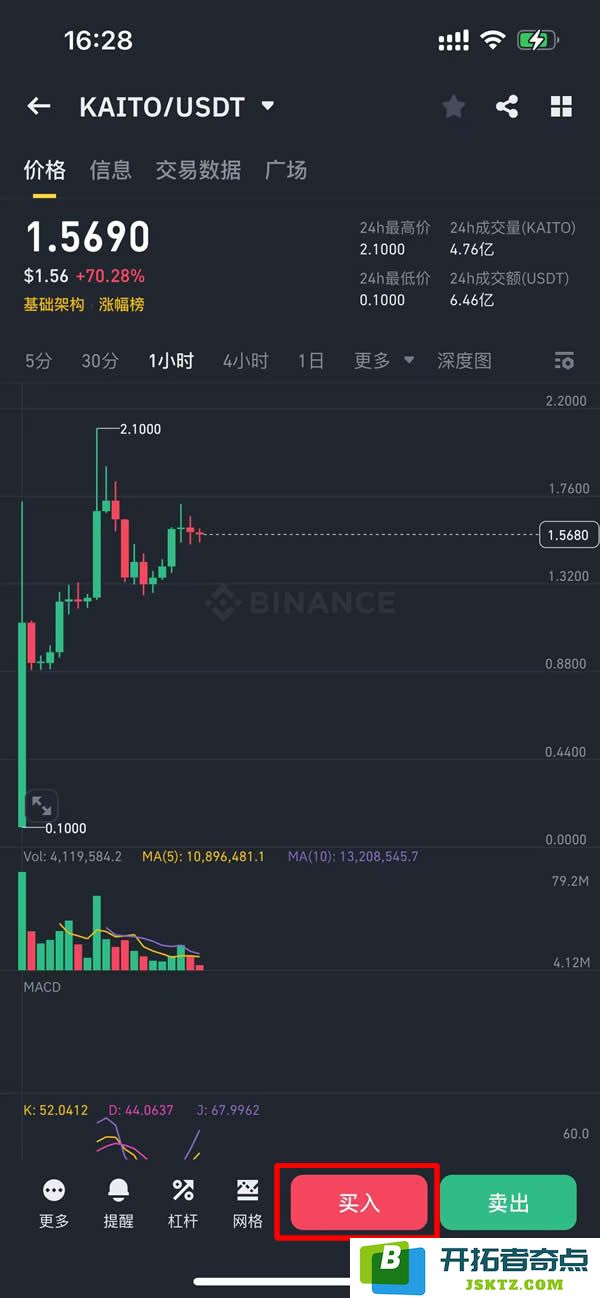Open the 涨幅榜 ranking tag

122,304
